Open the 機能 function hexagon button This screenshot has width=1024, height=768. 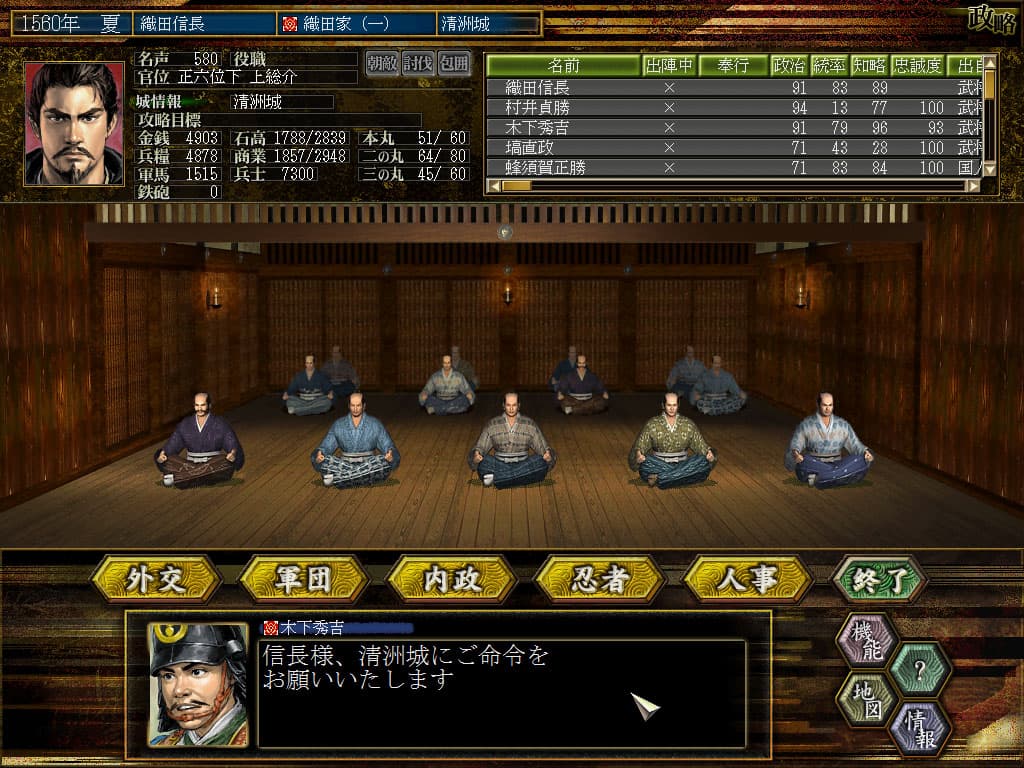[x=865, y=640]
